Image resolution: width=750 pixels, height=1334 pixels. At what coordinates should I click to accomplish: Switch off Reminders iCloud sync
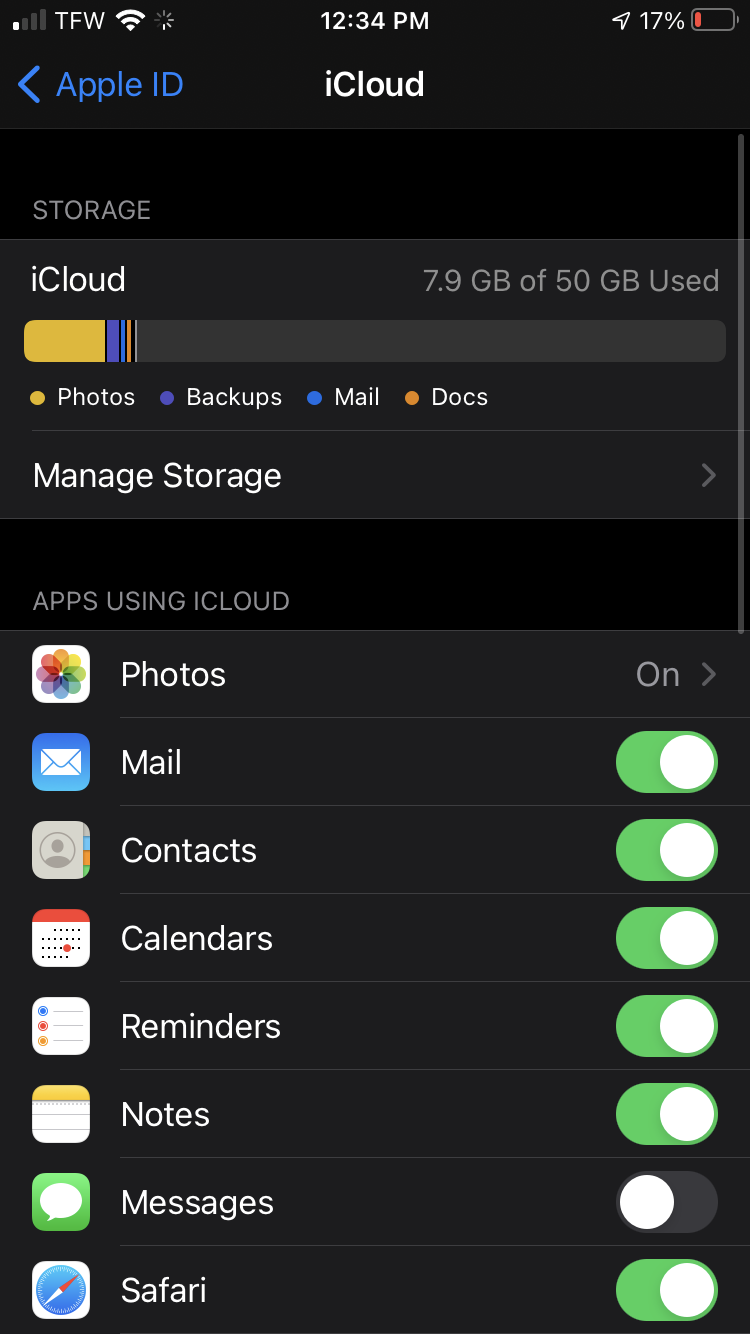(x=666, y=1026)
